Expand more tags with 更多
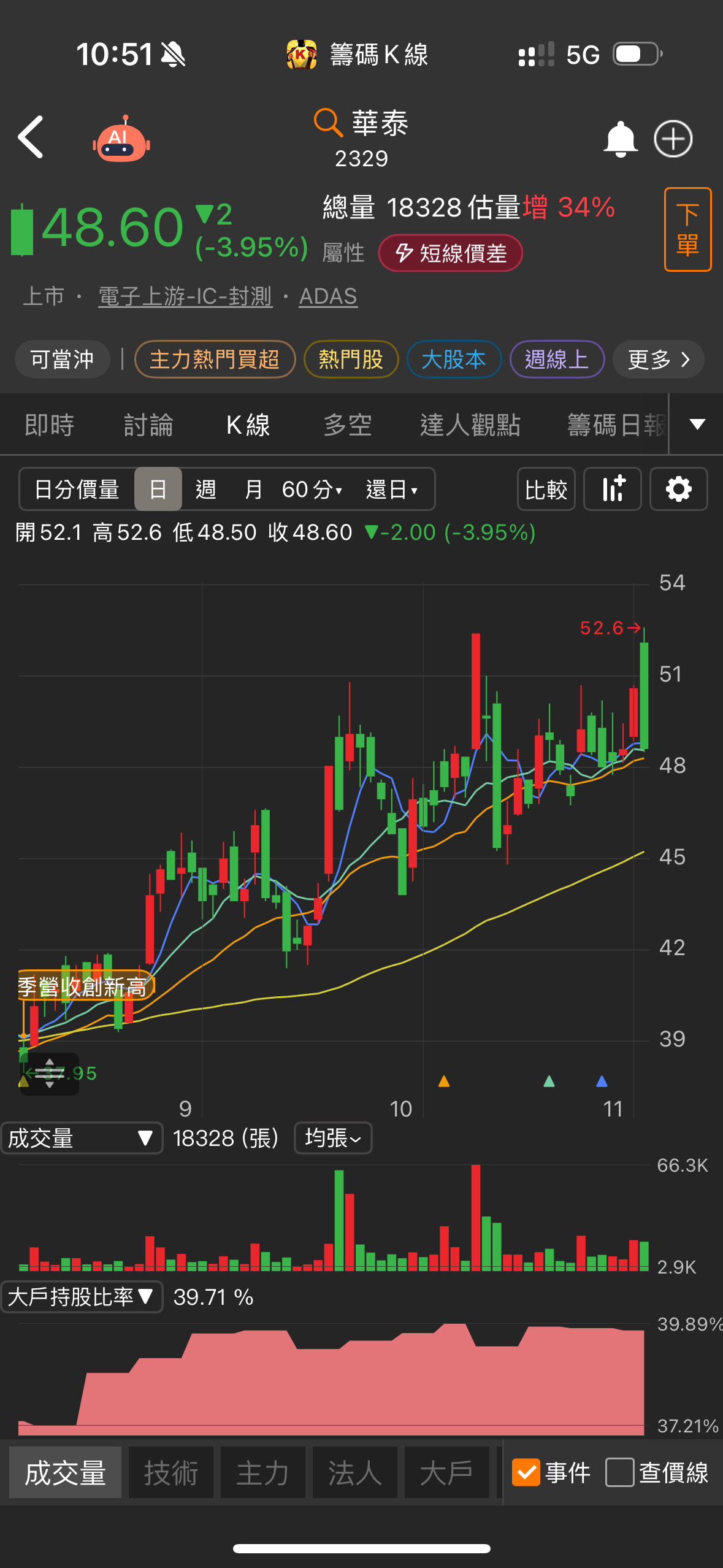 [x=657, y=359]
